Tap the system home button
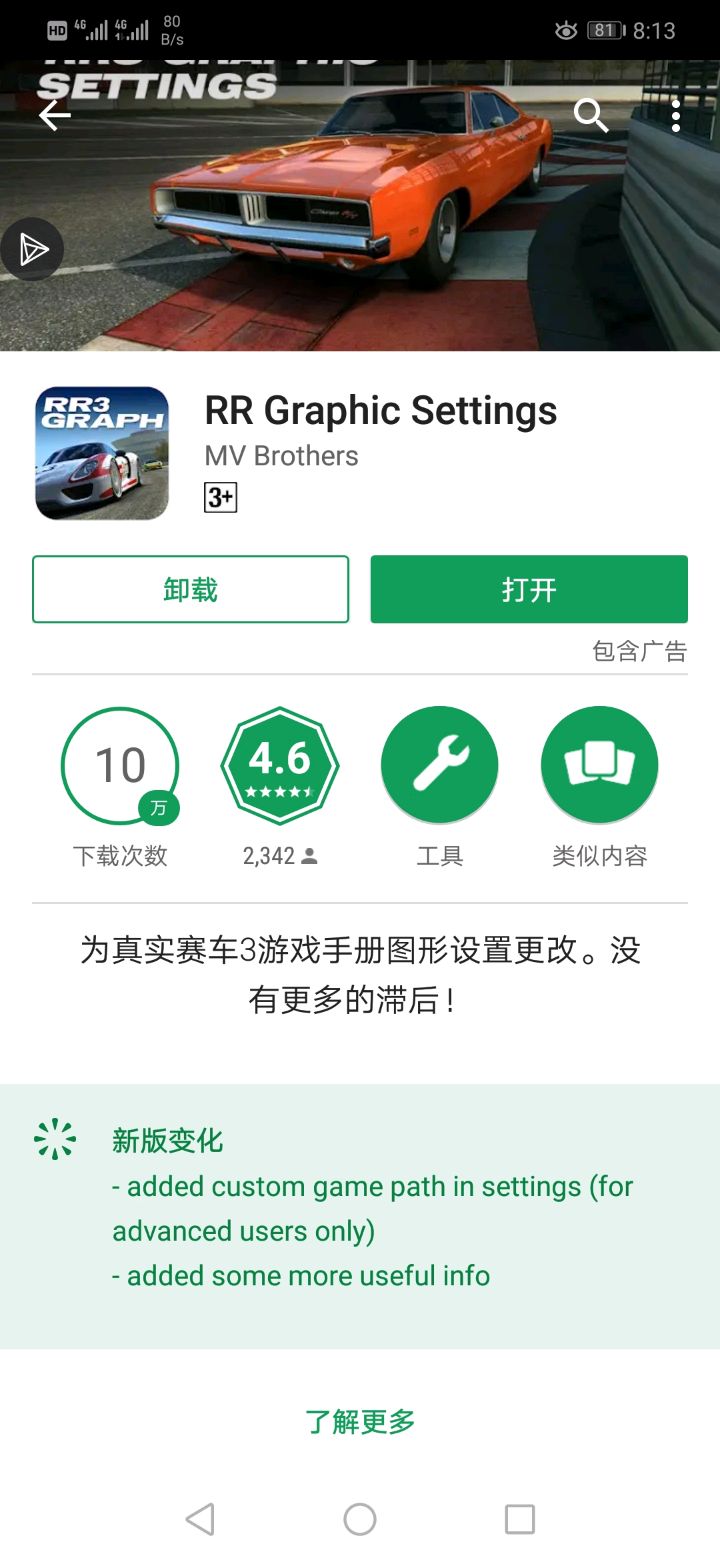720x1560 pixels. point(360,1519)
